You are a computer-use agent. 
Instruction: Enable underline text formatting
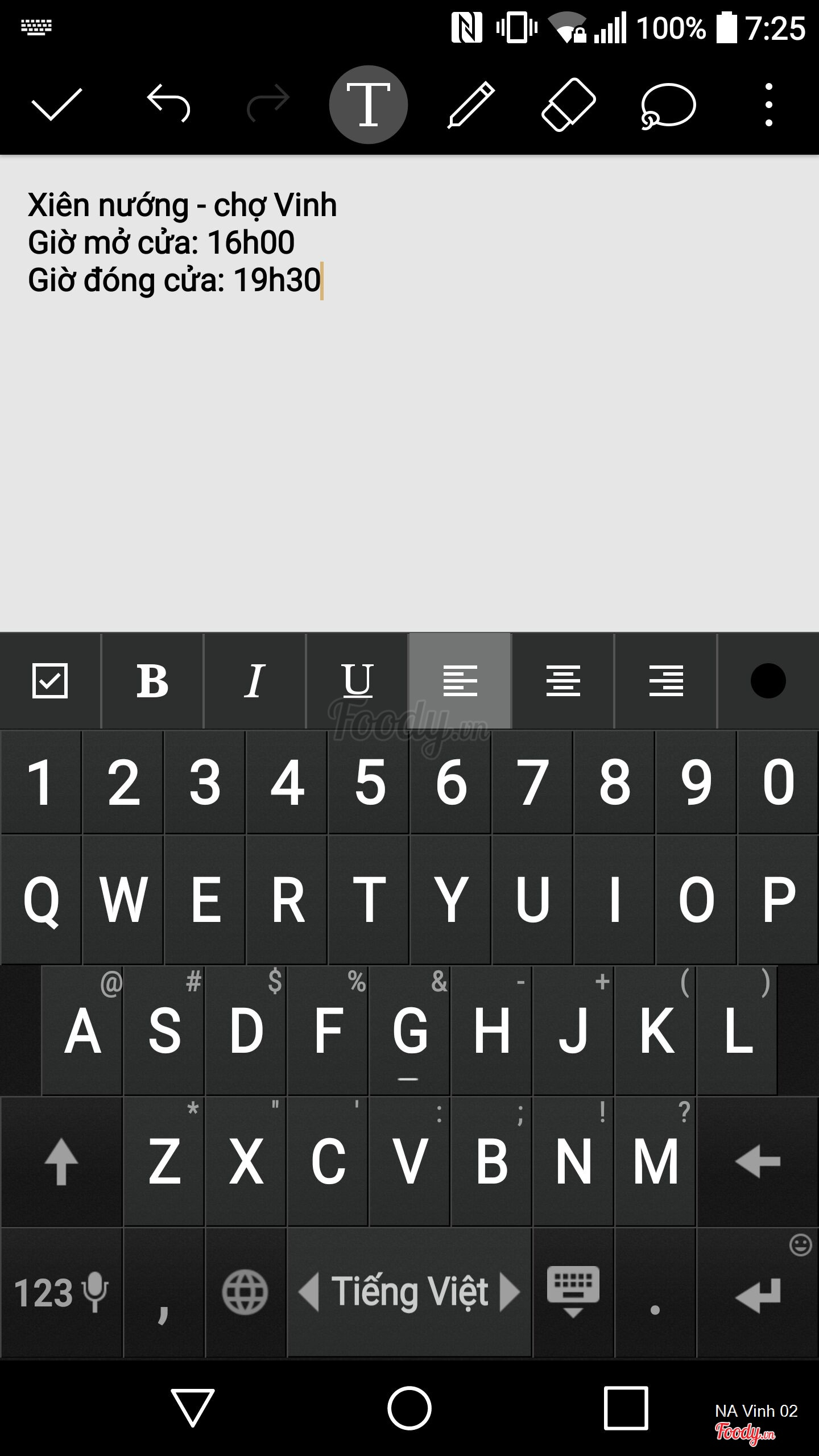point(357,681)
